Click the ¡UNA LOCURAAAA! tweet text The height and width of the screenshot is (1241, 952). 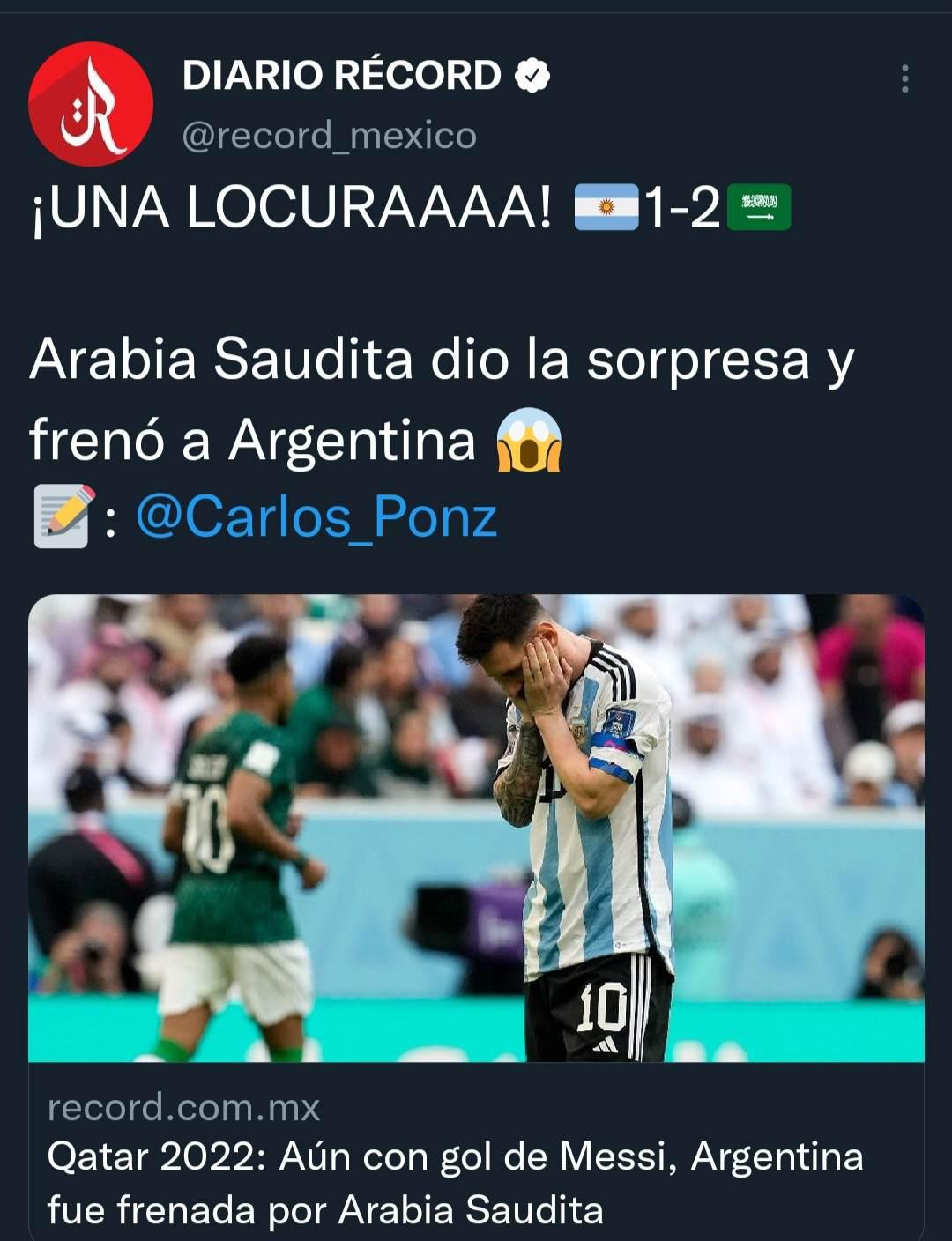coord(291,209)
